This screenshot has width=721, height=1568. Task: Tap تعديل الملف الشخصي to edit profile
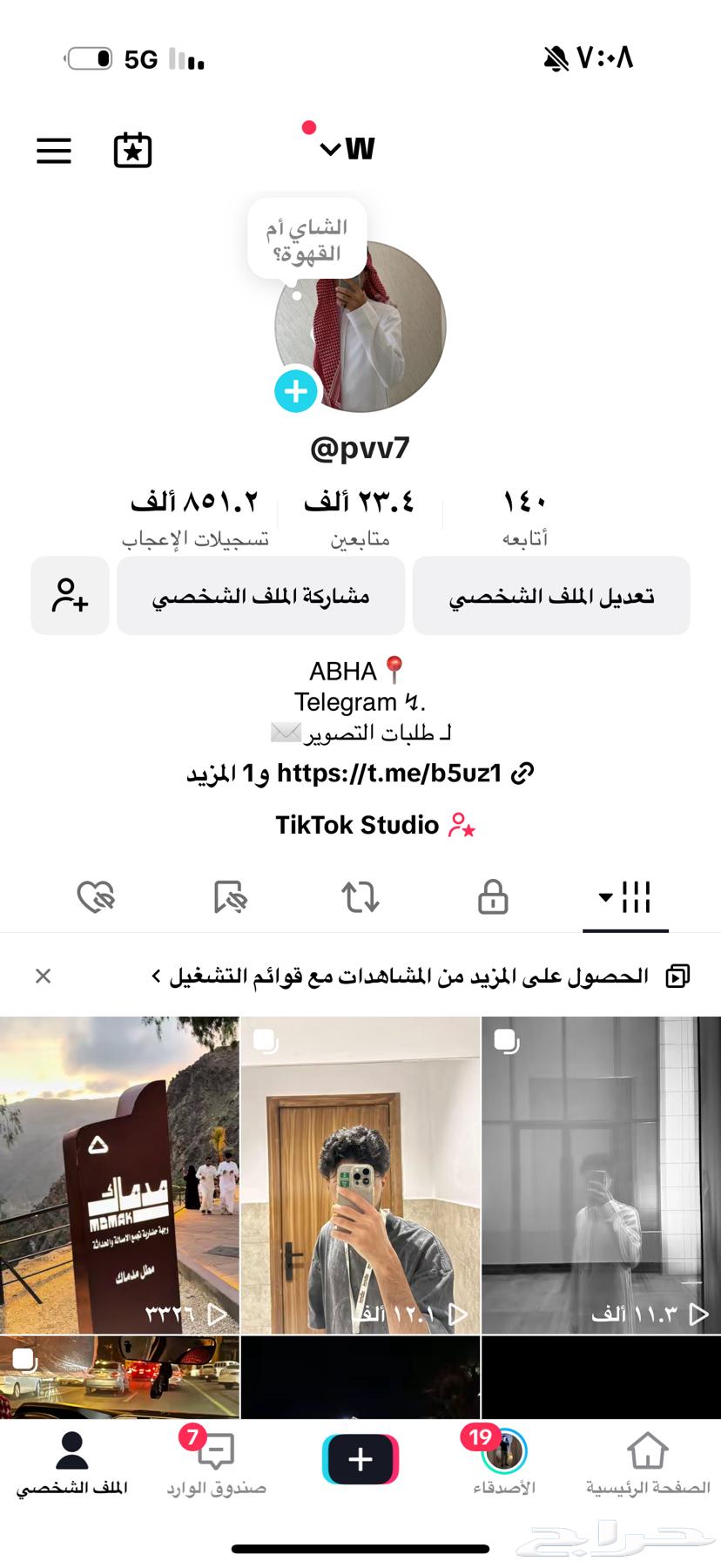point(550,596)
